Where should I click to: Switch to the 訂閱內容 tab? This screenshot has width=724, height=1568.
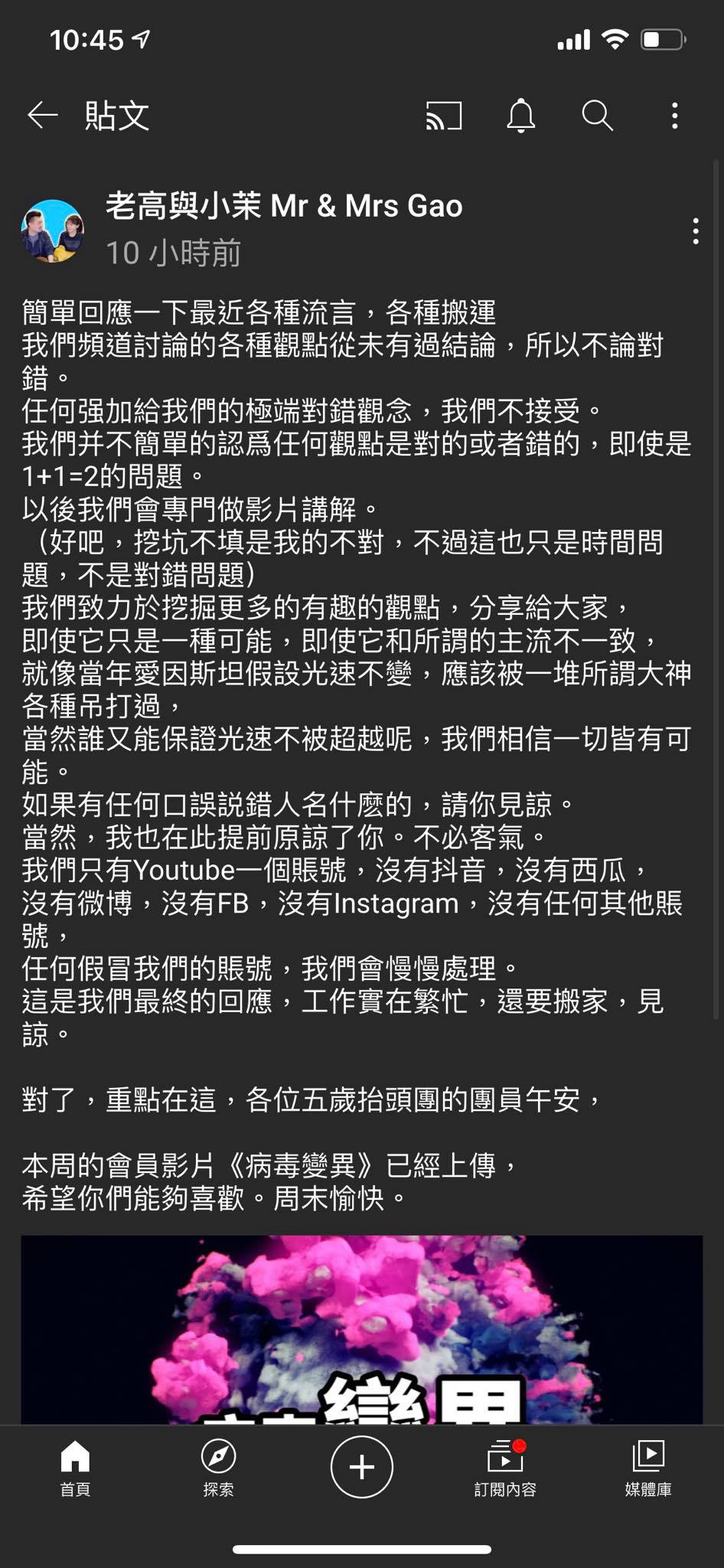[505, 1467]
